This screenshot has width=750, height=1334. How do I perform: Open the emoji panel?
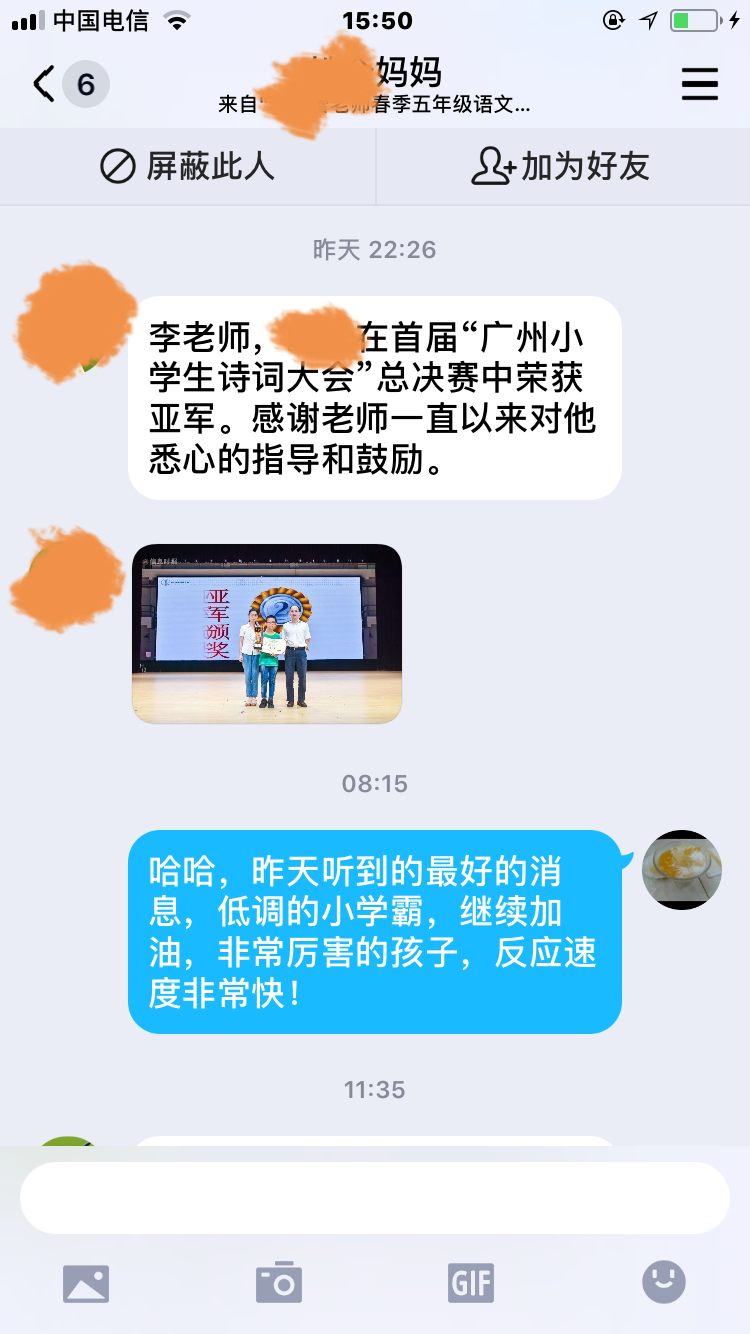(x=664, y=1281)
